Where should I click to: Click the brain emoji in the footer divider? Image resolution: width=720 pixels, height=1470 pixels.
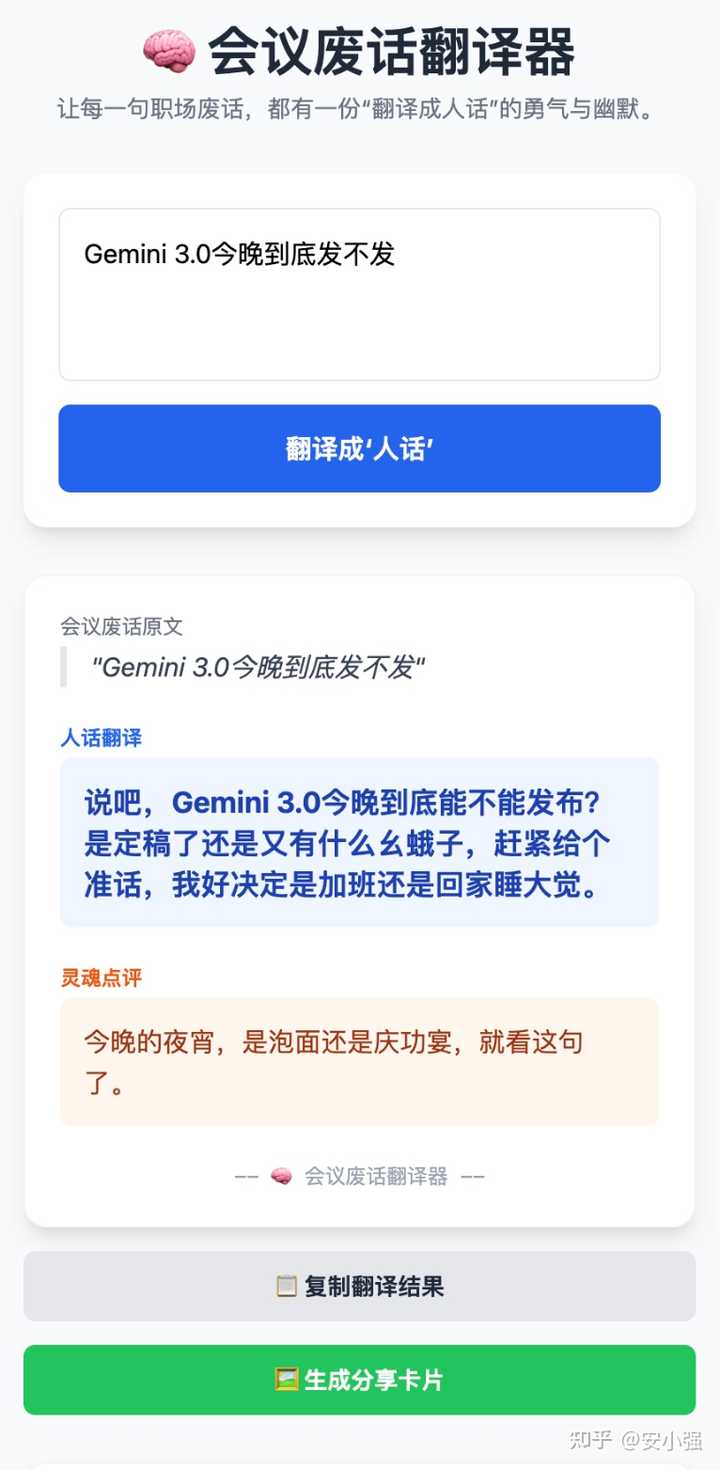279,1175
